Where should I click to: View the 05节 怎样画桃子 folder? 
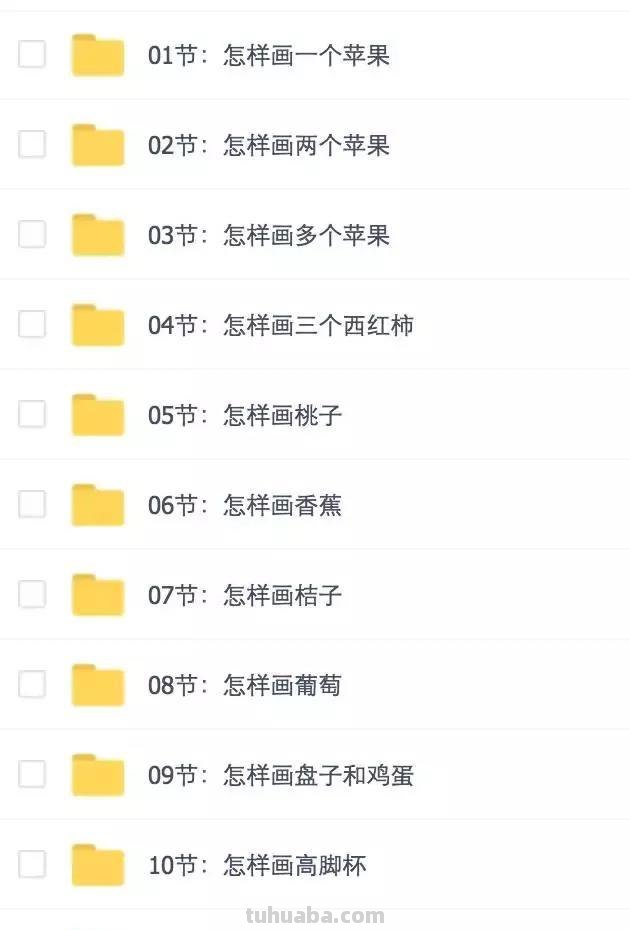pyautogui.click(x=245, y=416)
